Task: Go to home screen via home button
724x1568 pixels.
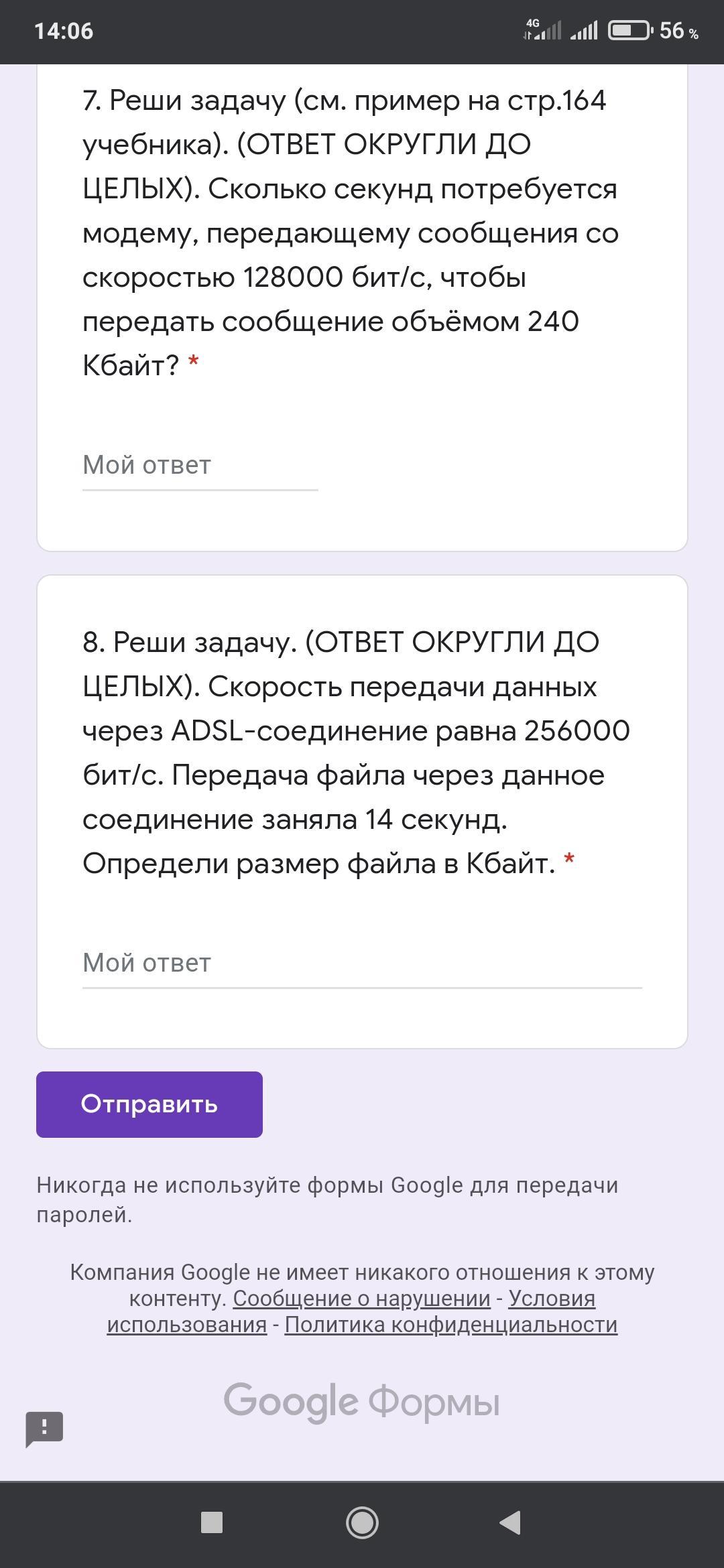Action: coord(362,1522)
